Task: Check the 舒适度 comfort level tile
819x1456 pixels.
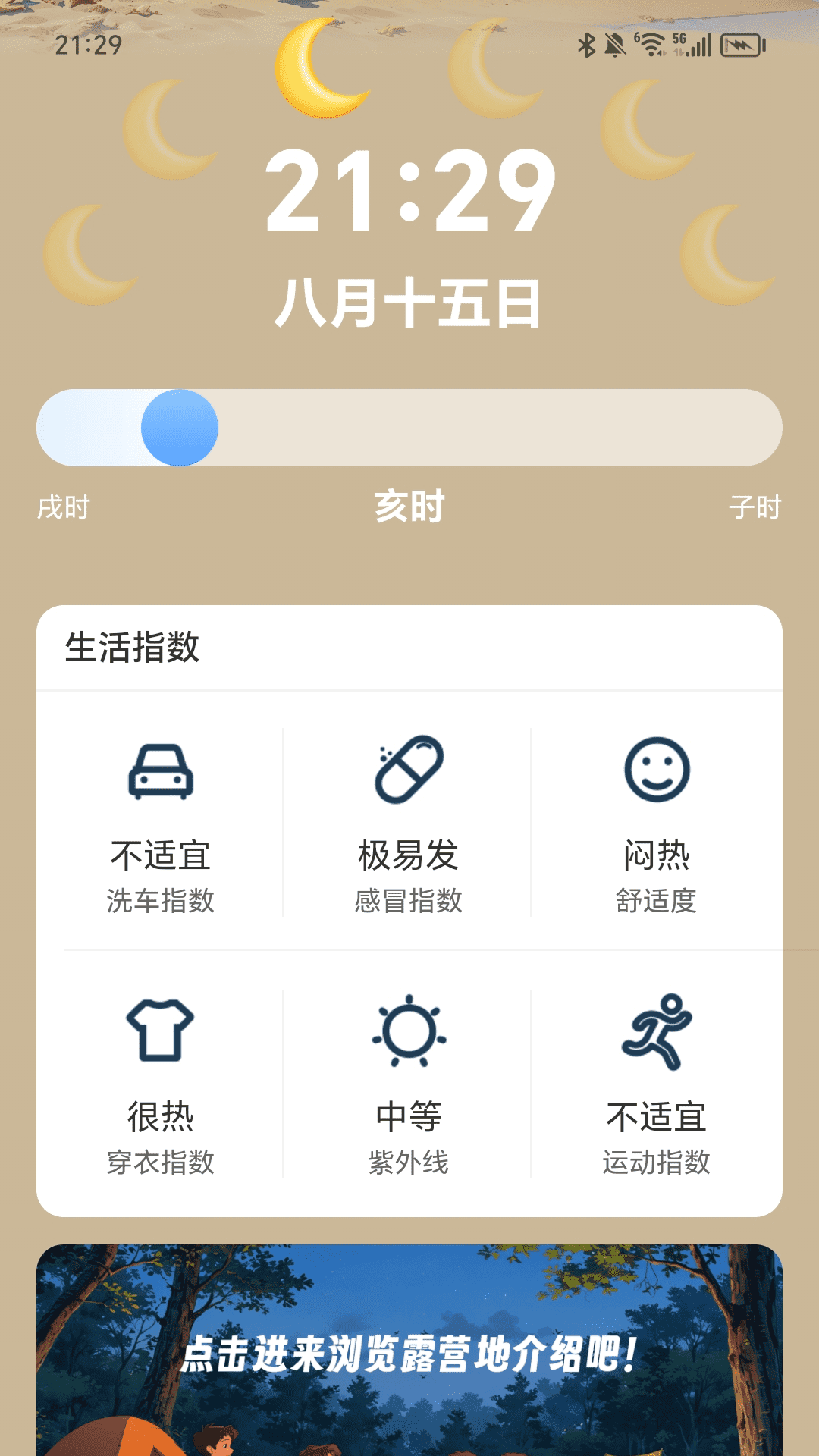Action: click(x=656, y=823)
